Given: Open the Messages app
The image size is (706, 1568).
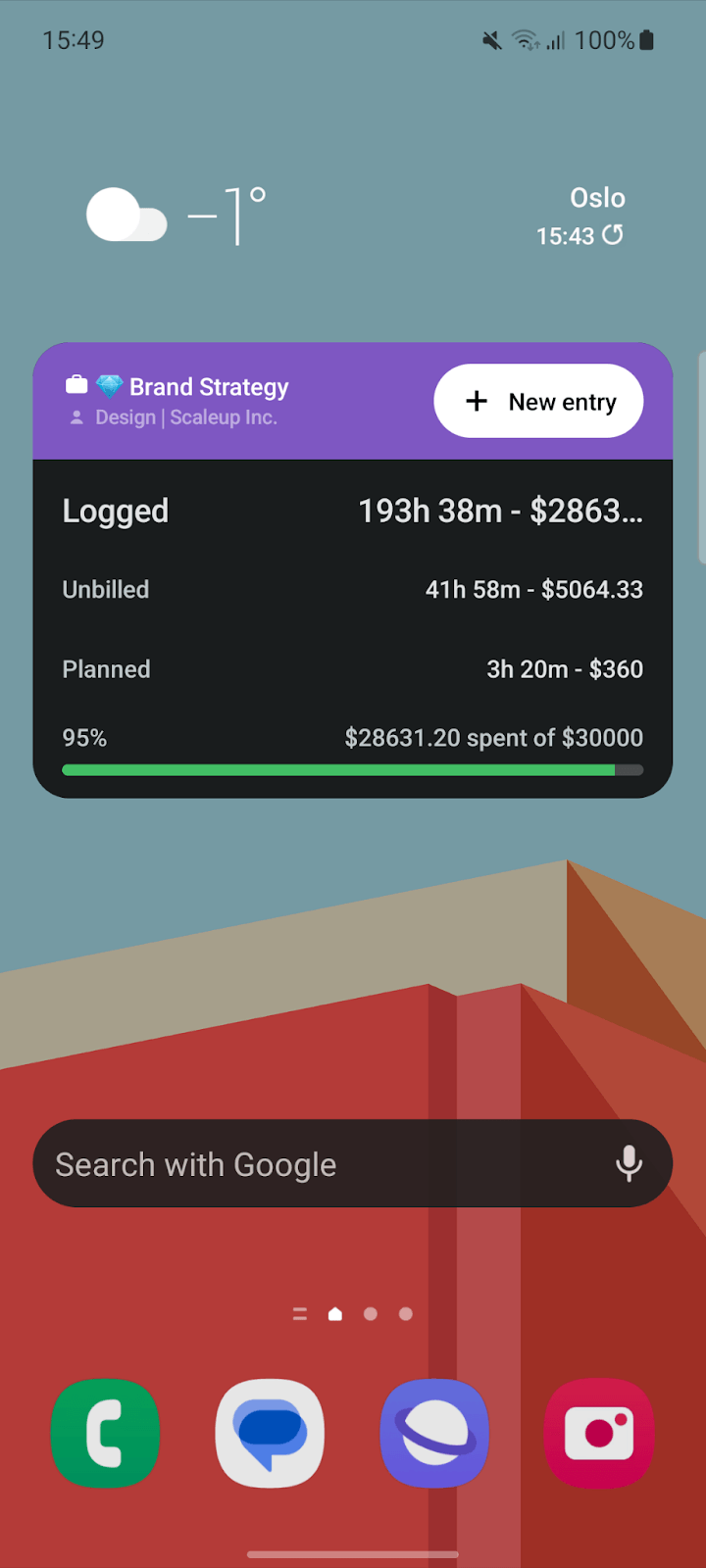Looking at the screenshot, I should click(x=270, y=1433).
